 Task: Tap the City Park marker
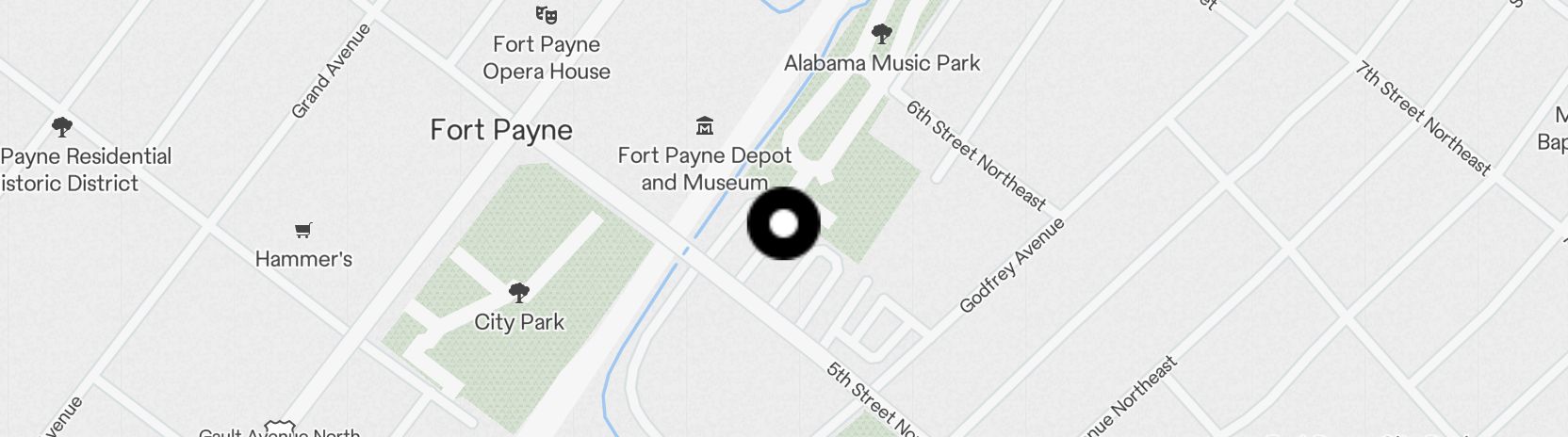pyautogui.click(x=518, y=293)
